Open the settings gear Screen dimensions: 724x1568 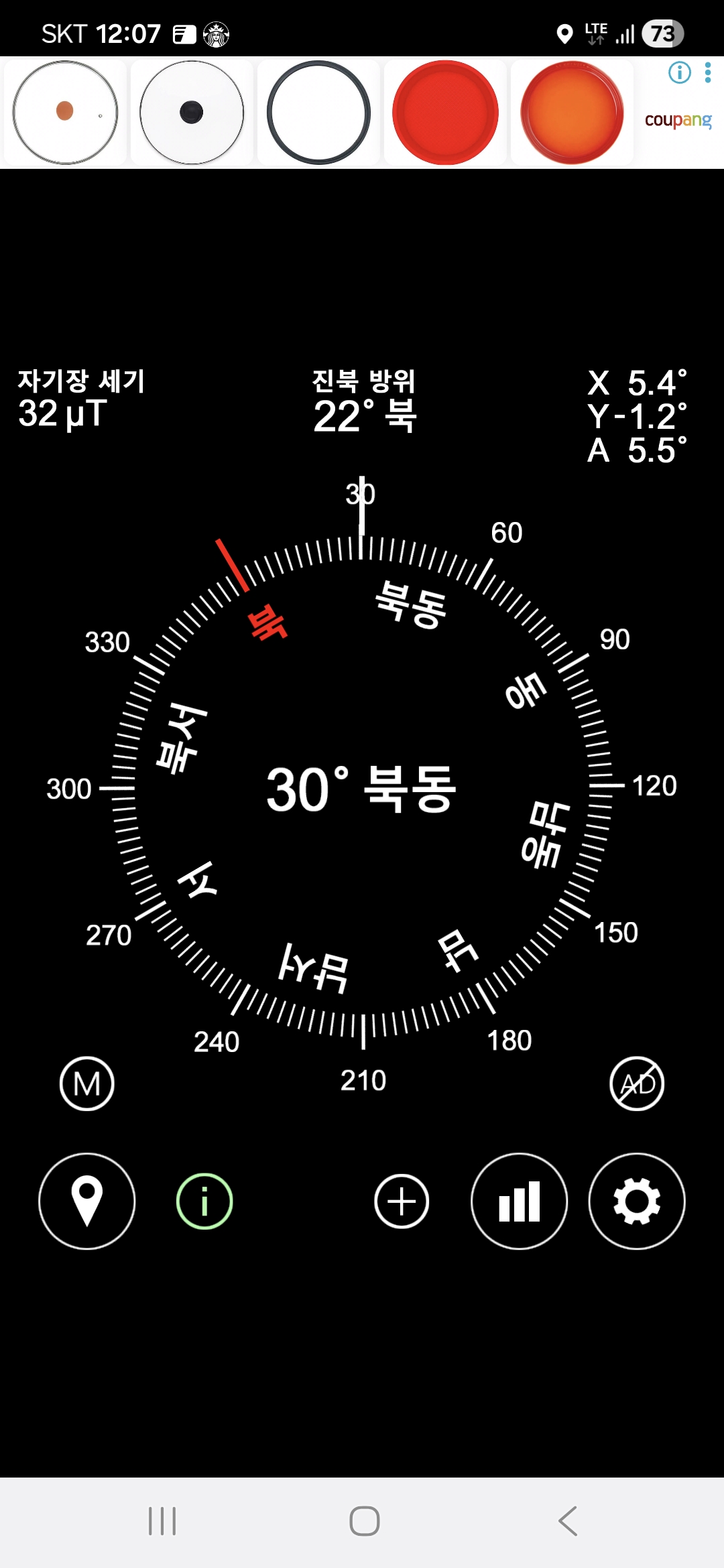[x=637, y=1201]
